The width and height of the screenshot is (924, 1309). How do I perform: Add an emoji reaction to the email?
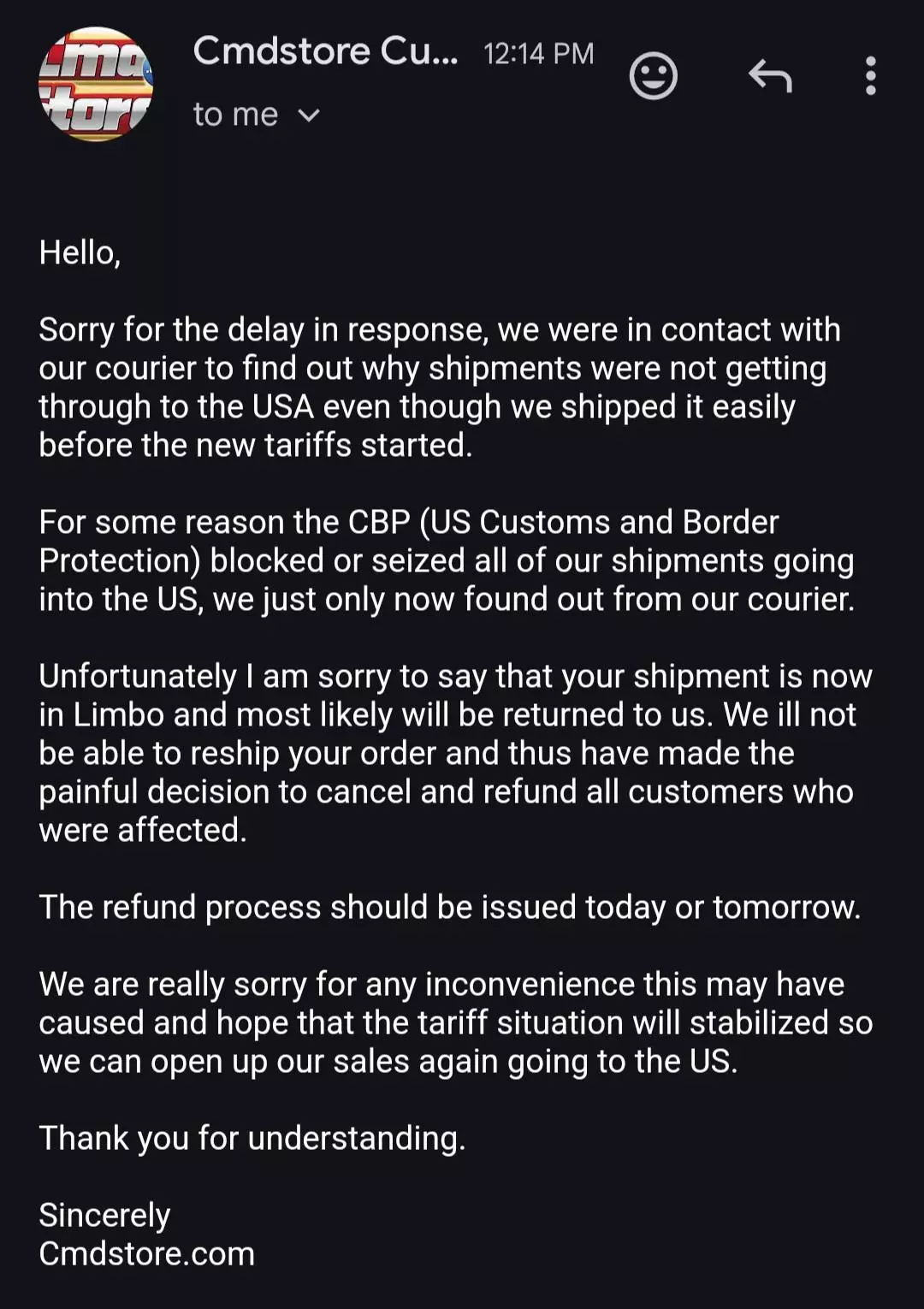pos(654,76)
